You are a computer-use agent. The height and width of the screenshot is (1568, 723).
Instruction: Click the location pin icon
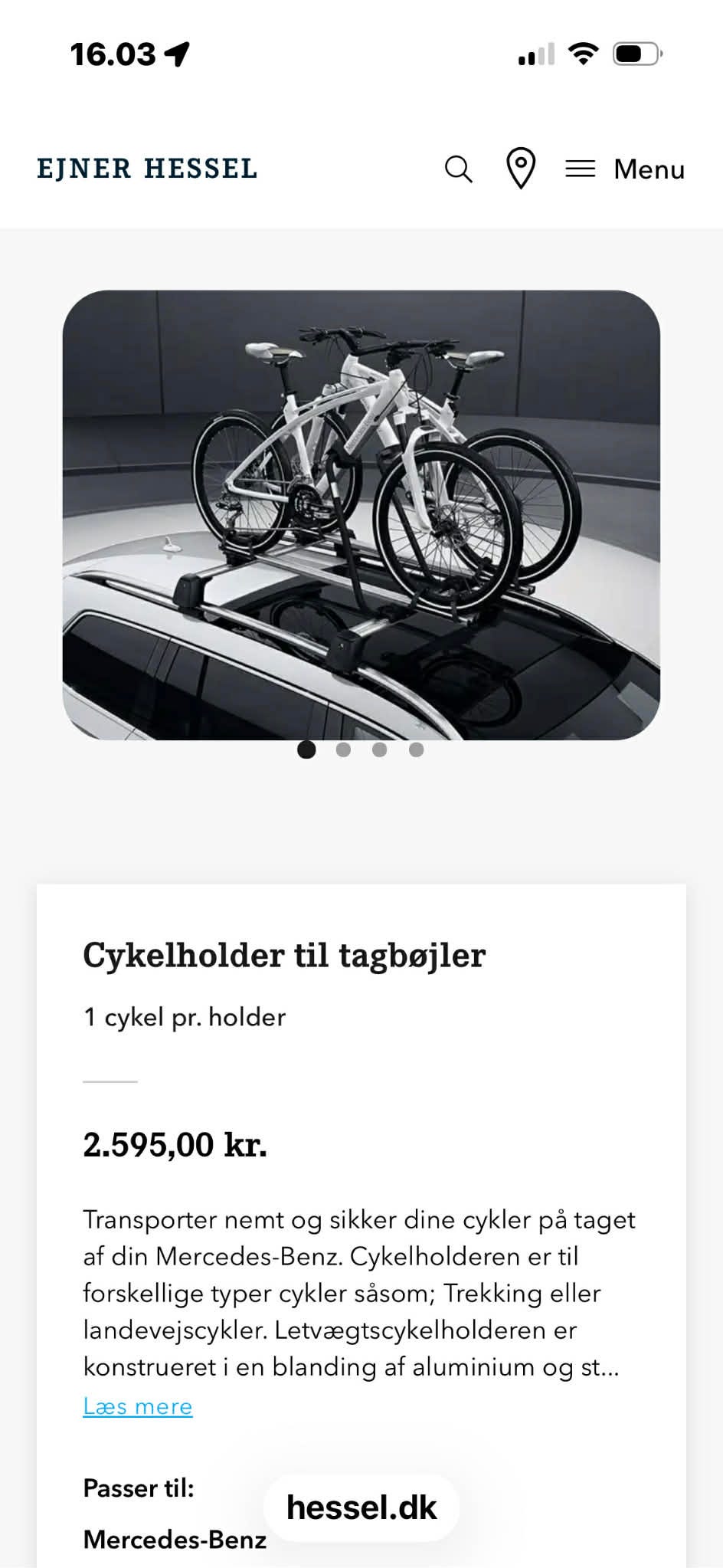pos(520,169)
